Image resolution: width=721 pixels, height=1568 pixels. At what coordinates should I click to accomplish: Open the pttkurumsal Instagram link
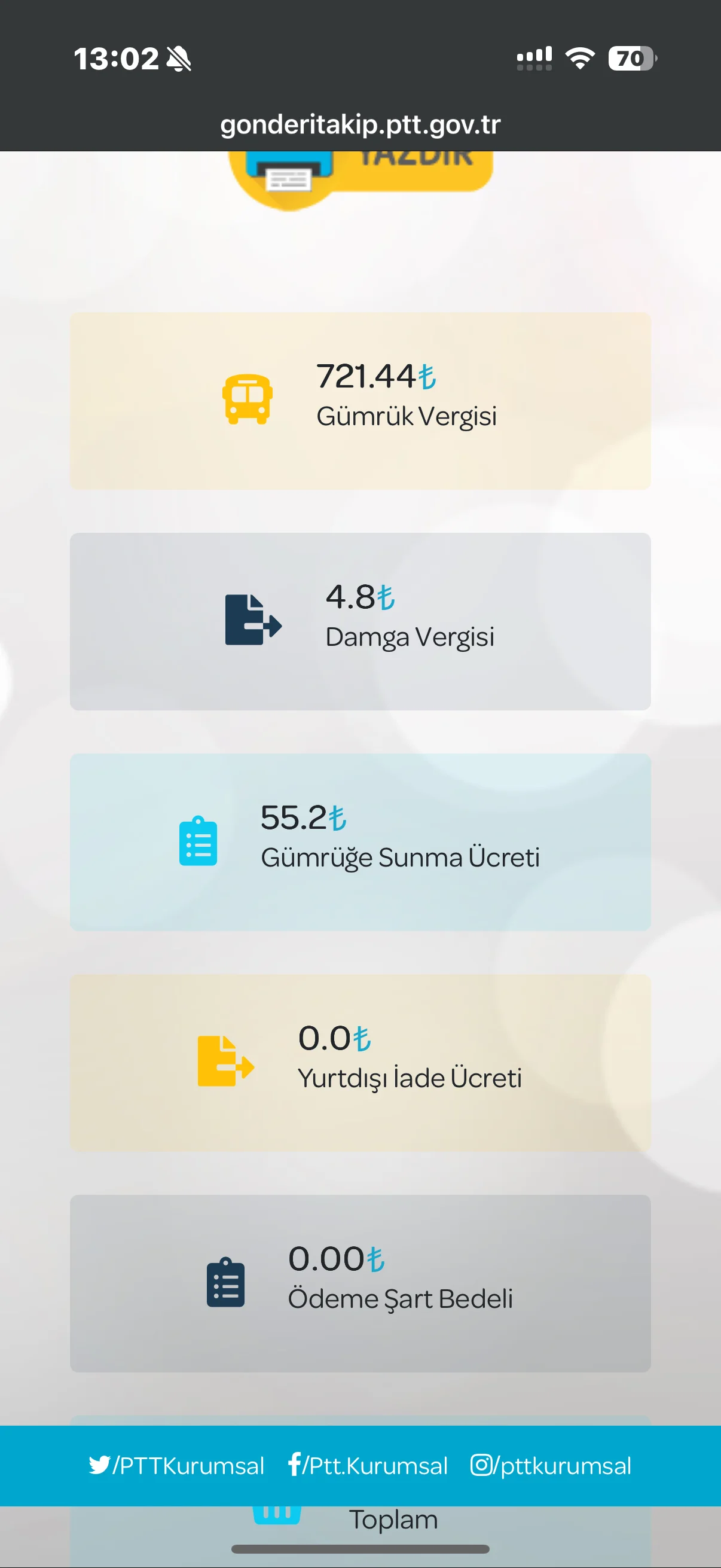551,1465
